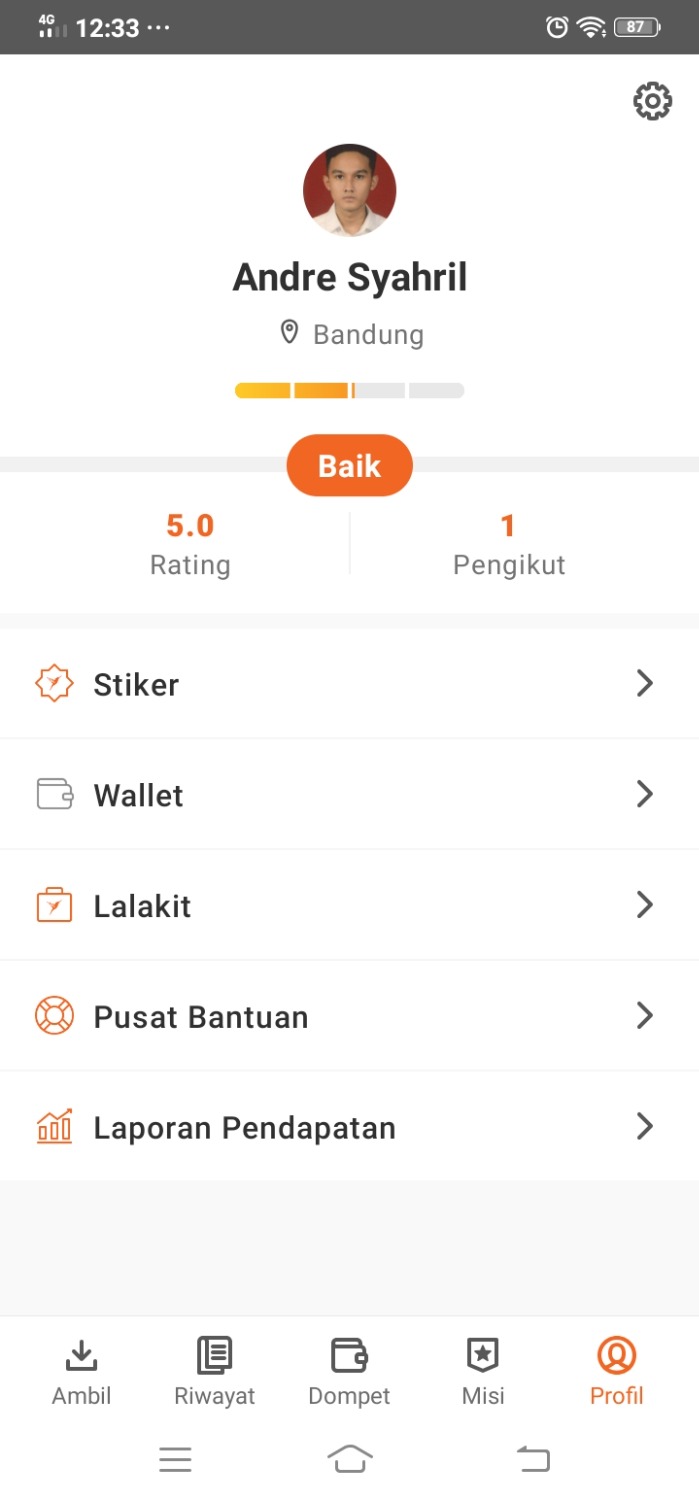Switch to the Riwayat tab
Viewport: 699px width, 1500px height.
tap(215, 1372)
